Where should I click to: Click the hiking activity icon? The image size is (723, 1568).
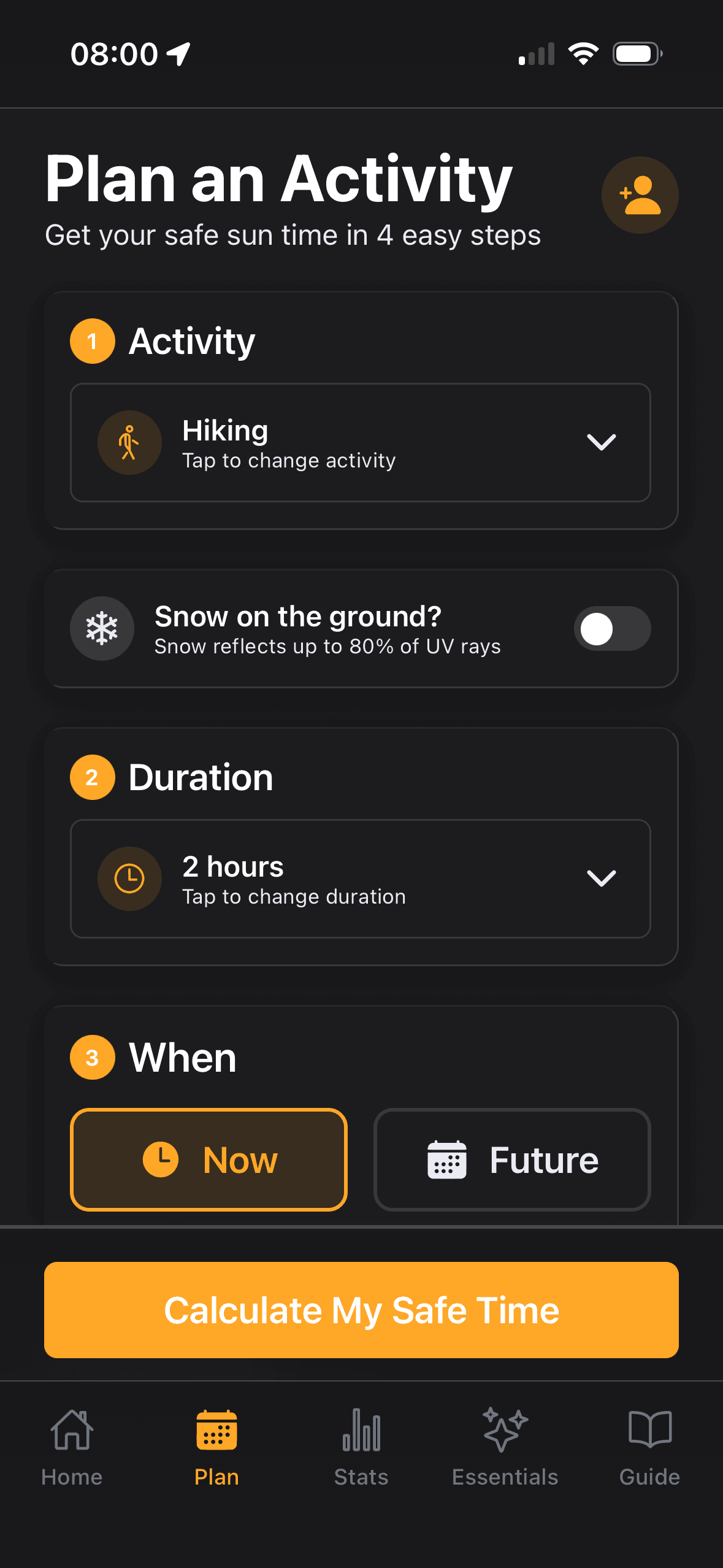pos(129,443)
